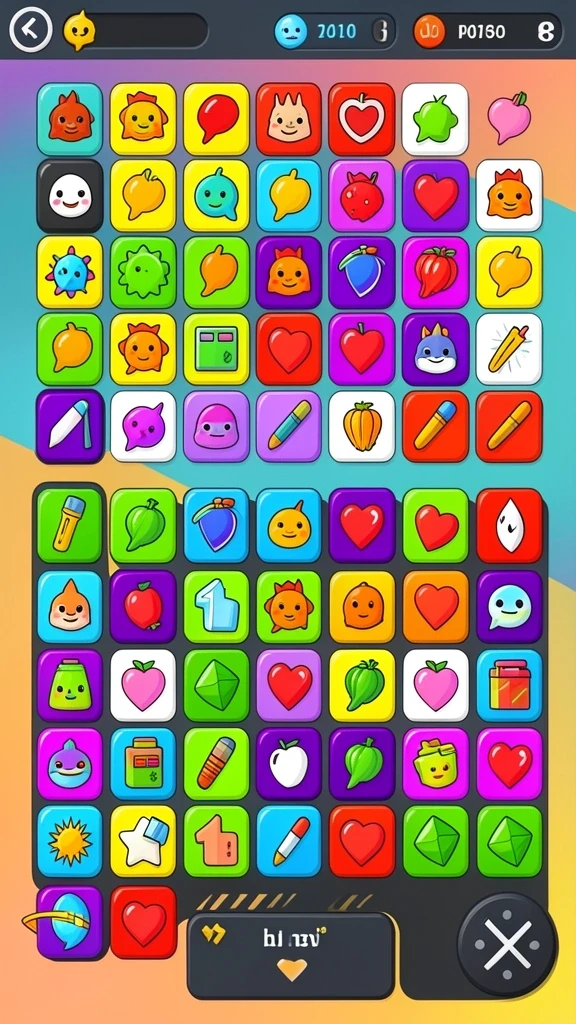Tap the purple tile with white pen
This screenshot has width=576, height=1024.
pos(70,426)
